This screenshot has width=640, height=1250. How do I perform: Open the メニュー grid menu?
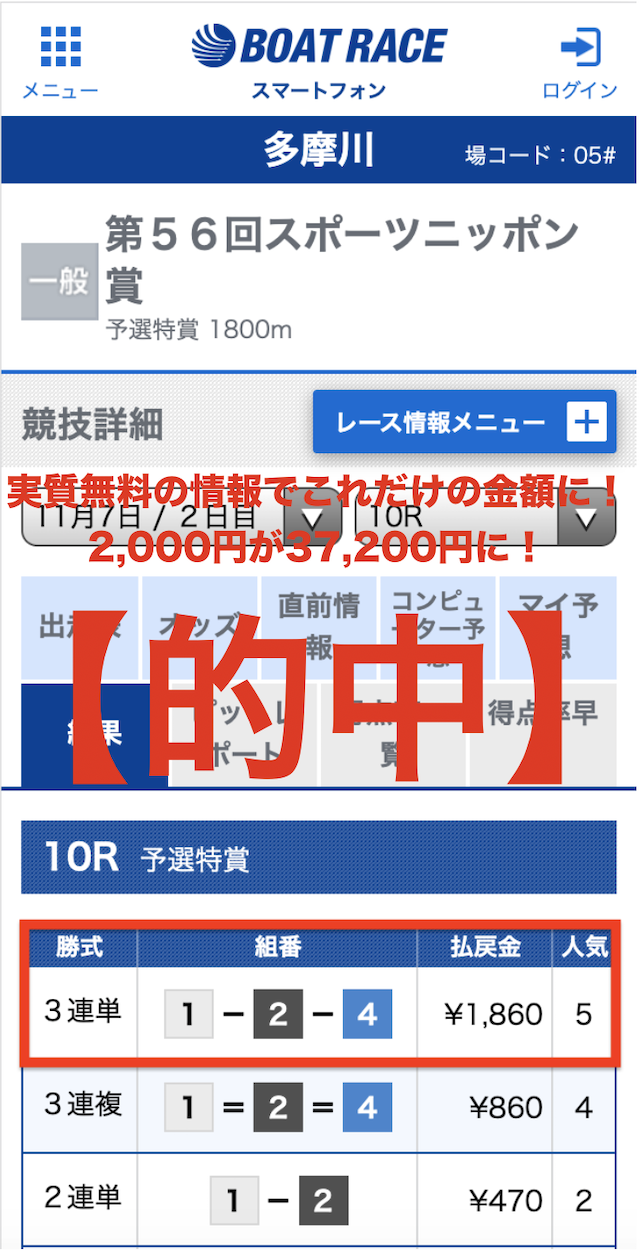60,64
